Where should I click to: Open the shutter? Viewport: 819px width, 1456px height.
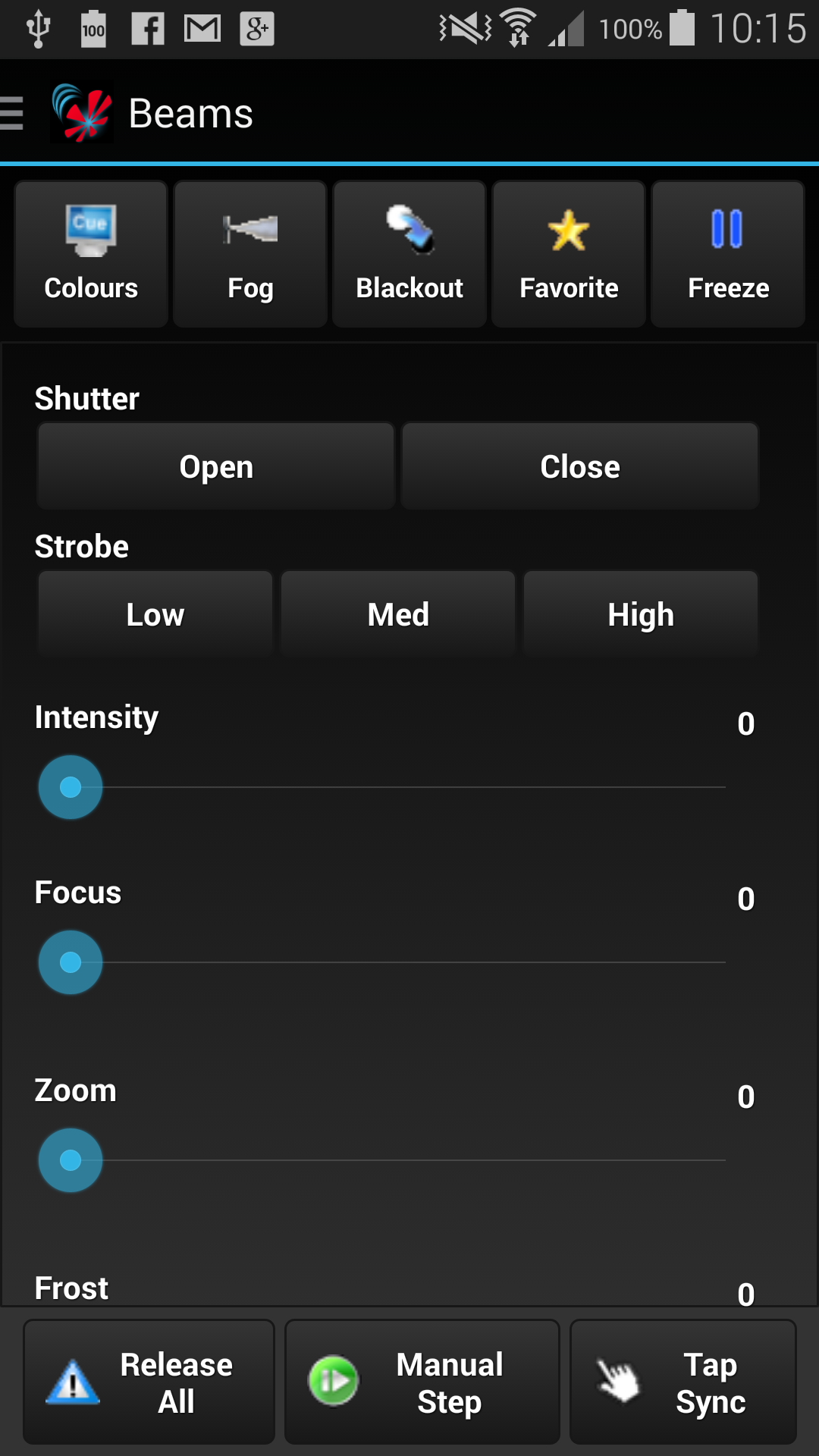coord(216,466)
